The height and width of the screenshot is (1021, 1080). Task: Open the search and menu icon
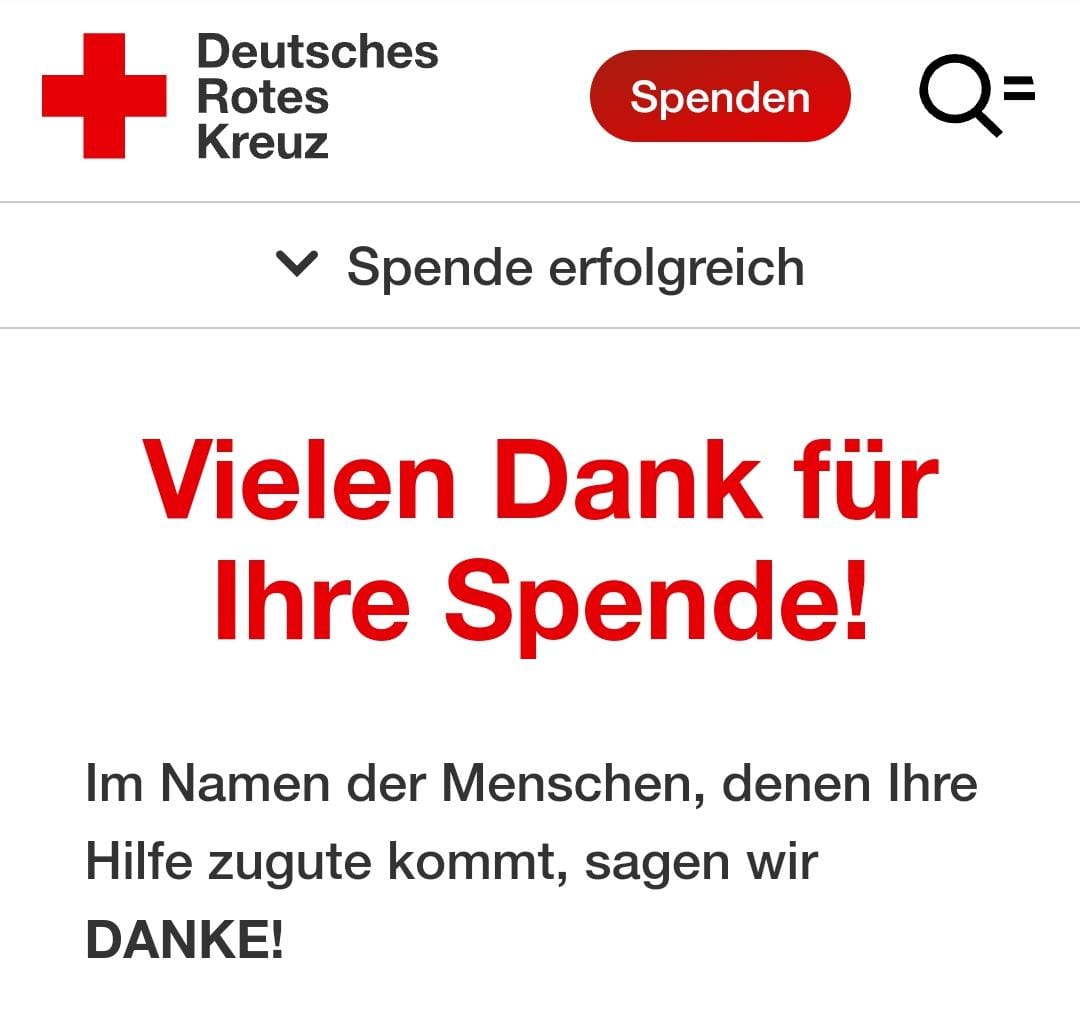tap(976, 97)
